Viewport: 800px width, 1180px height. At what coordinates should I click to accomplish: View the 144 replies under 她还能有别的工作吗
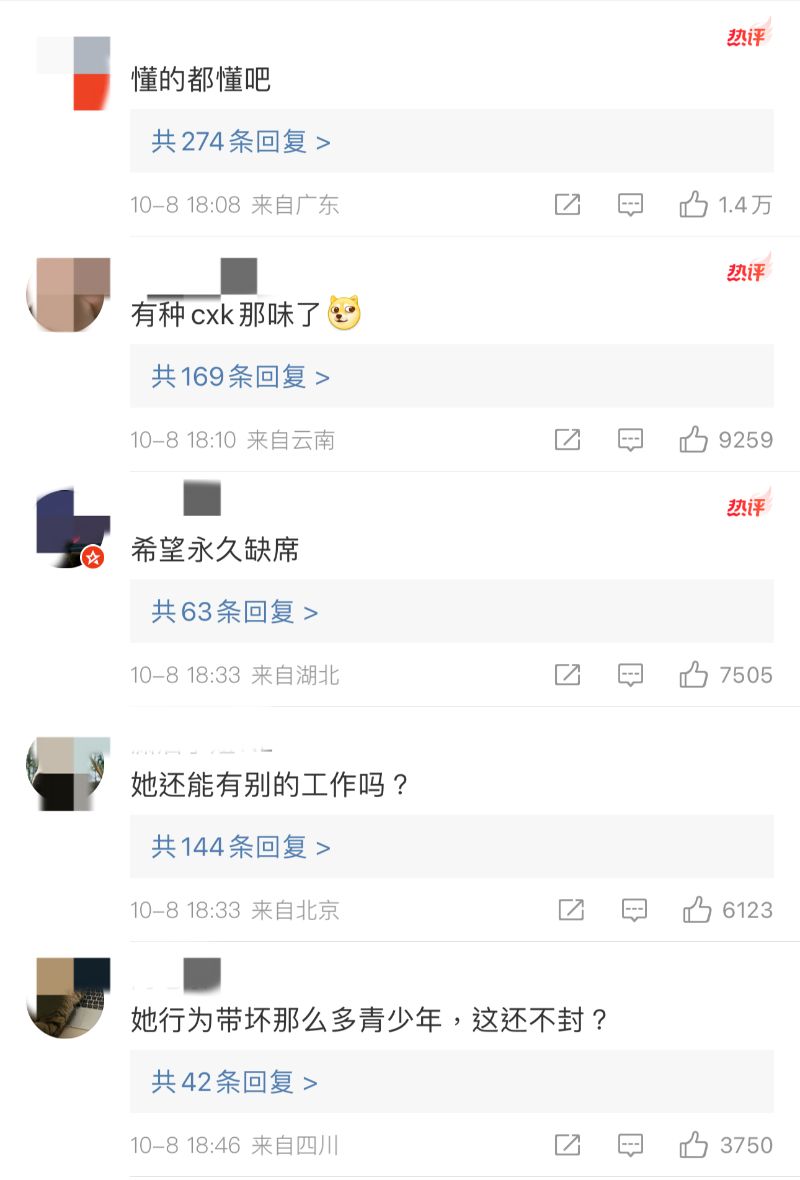(241, 847)
